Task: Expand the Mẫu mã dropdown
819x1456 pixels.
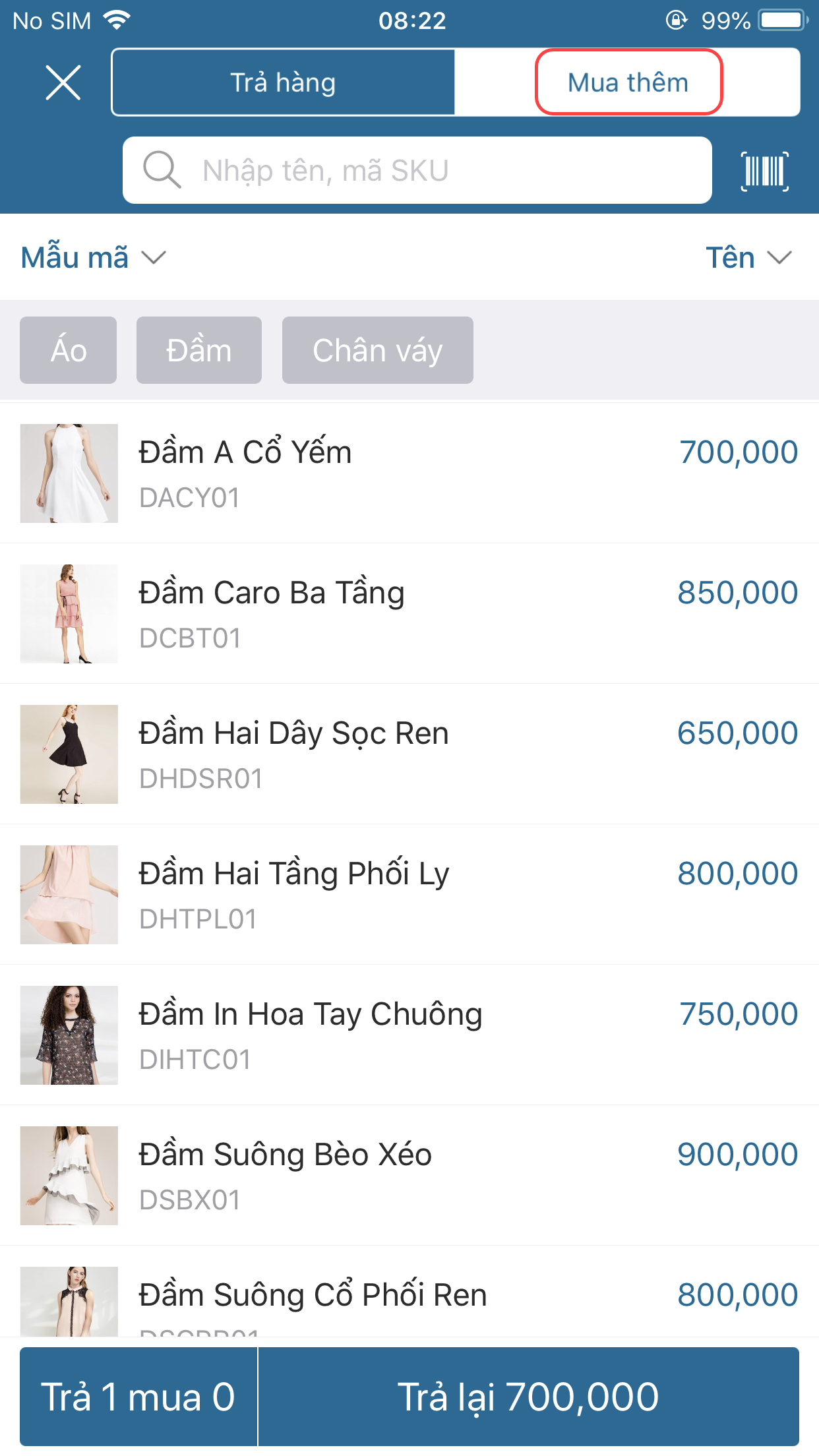Action: pyautogui.click(x=93, y=257)
